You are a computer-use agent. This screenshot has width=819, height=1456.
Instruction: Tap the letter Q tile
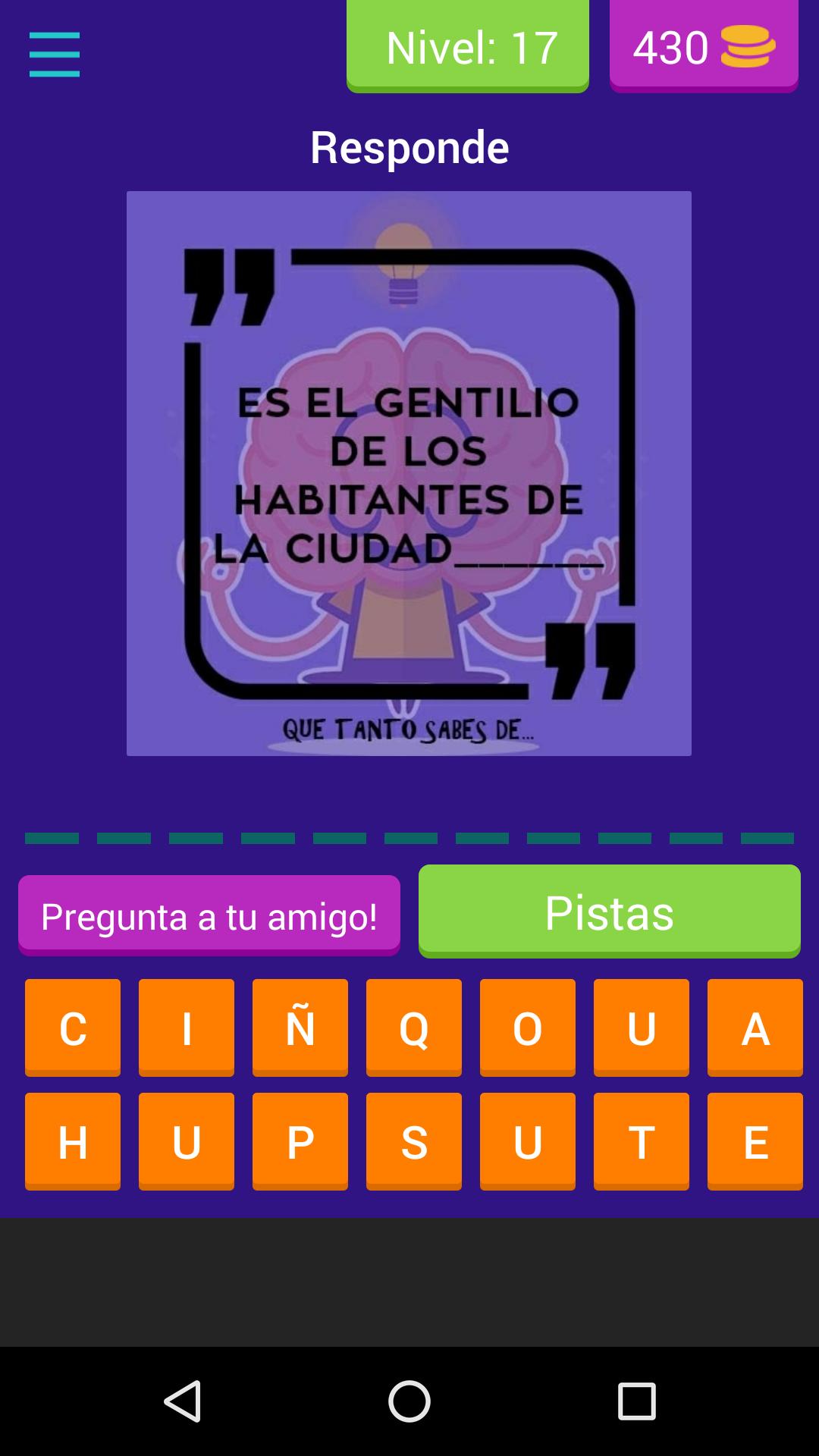click(x=413, y=1028)
